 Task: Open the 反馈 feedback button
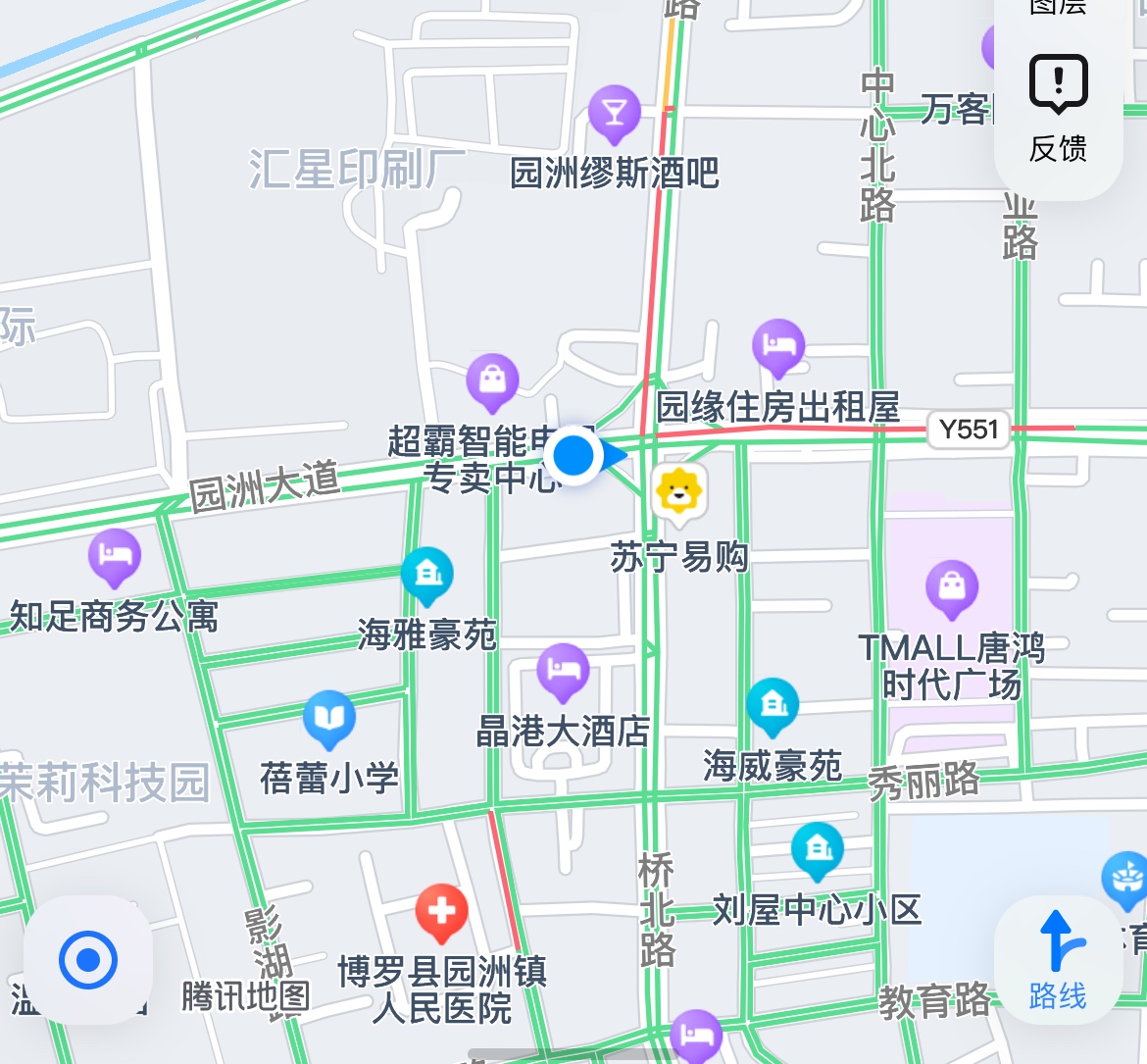(x=1058, y=108)
